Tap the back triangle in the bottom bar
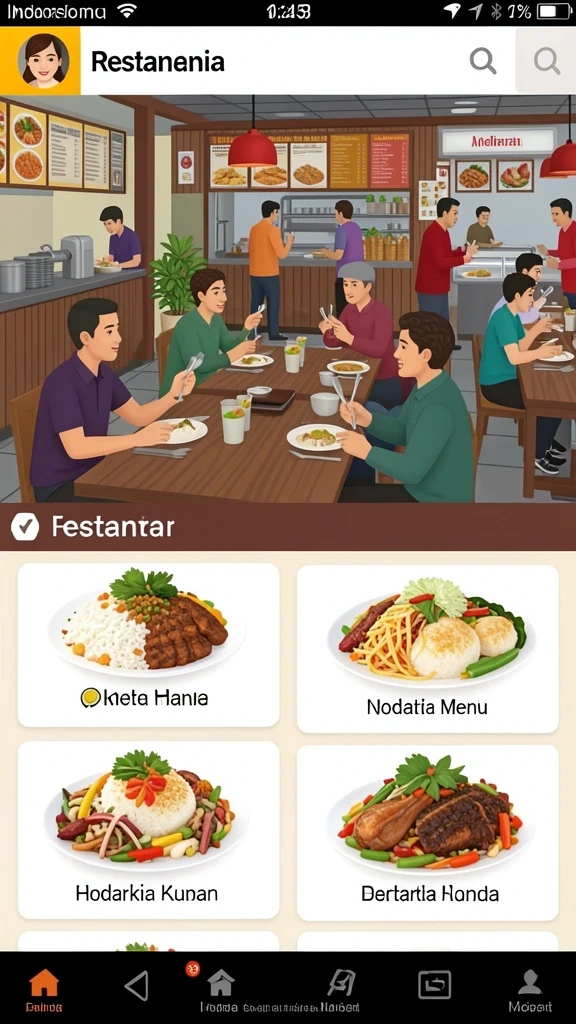Viewport: 576px width, 1024px height. (136, 985)
